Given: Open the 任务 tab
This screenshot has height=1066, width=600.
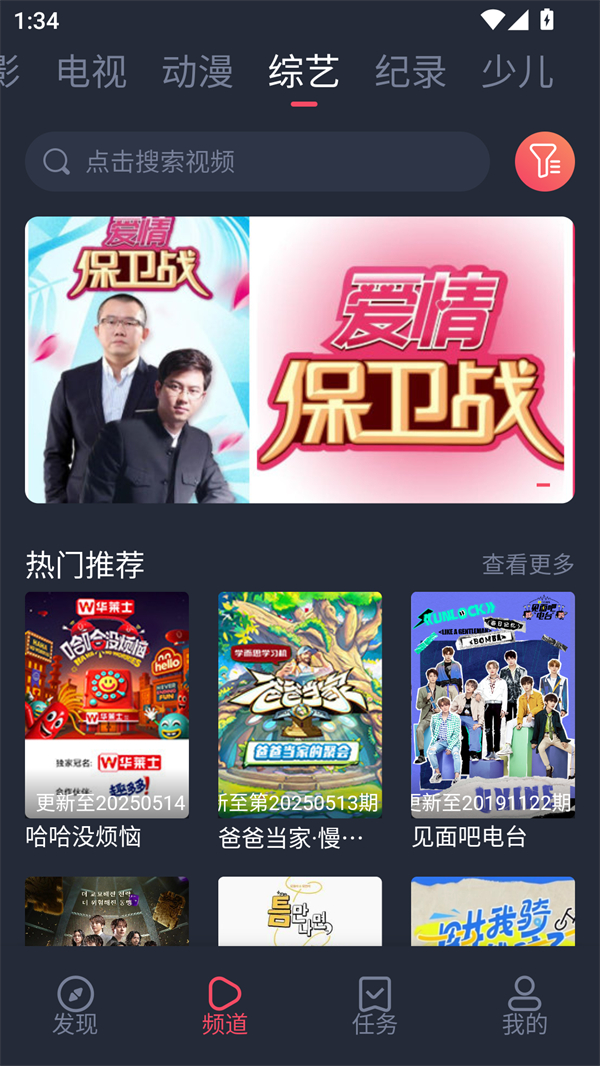Looking at the screenshot, I should (375, 1005).
